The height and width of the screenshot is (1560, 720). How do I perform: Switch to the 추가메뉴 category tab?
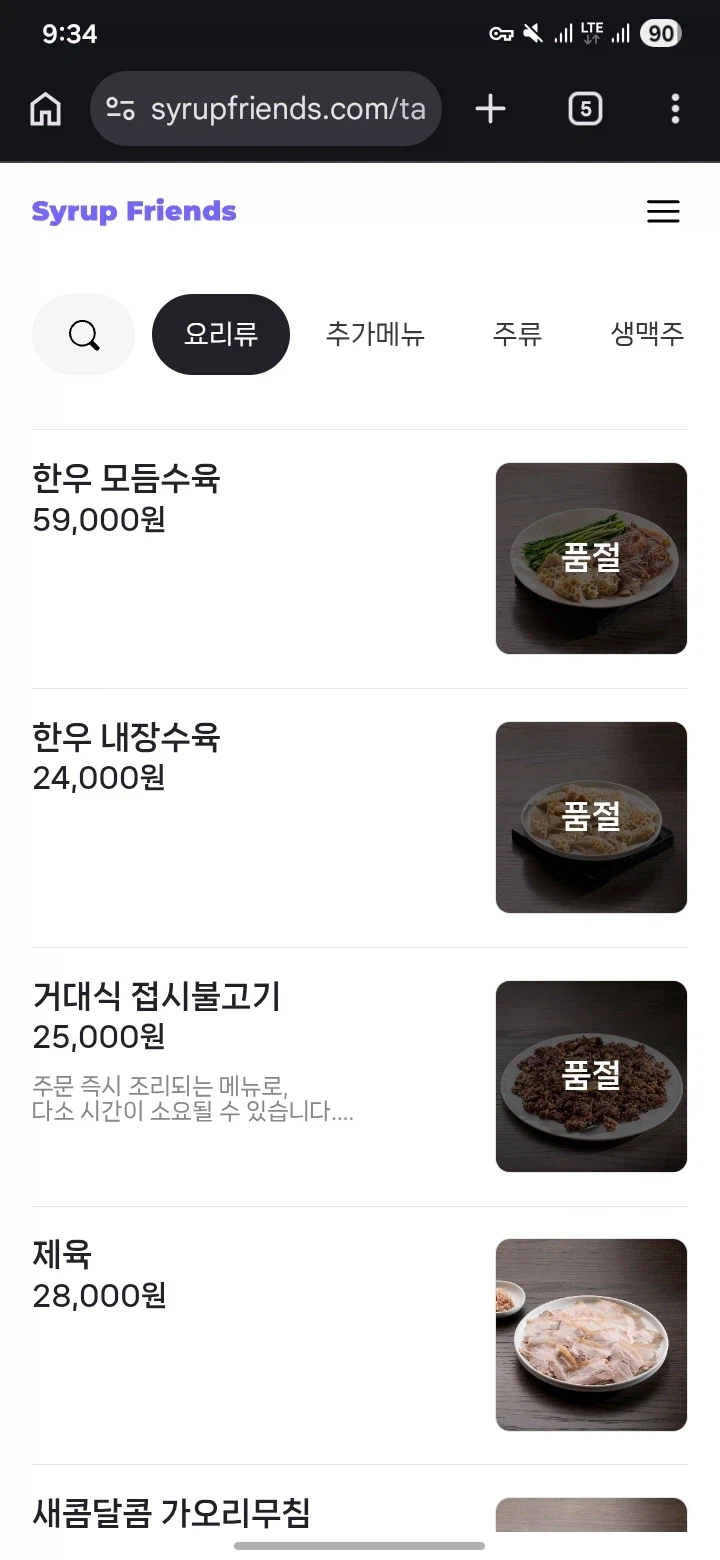click(x=375, y=334)
